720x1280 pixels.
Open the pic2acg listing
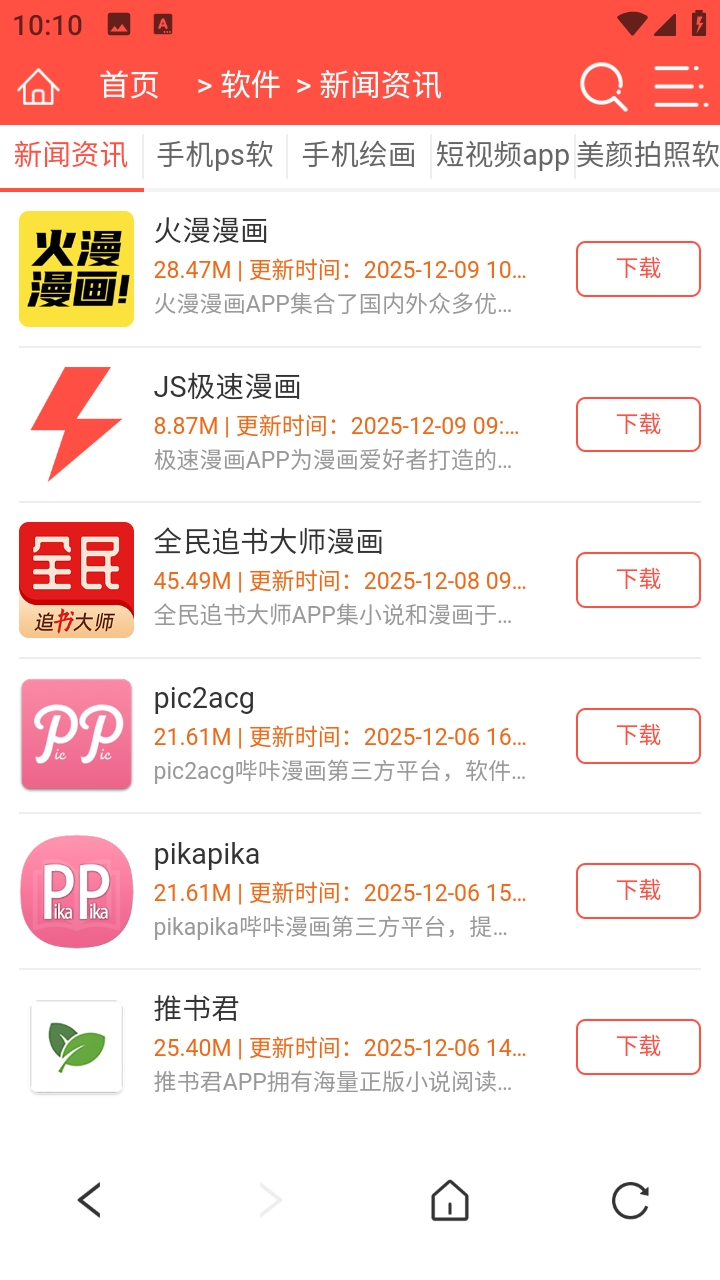pyautogui.click(x=204, y=698)
